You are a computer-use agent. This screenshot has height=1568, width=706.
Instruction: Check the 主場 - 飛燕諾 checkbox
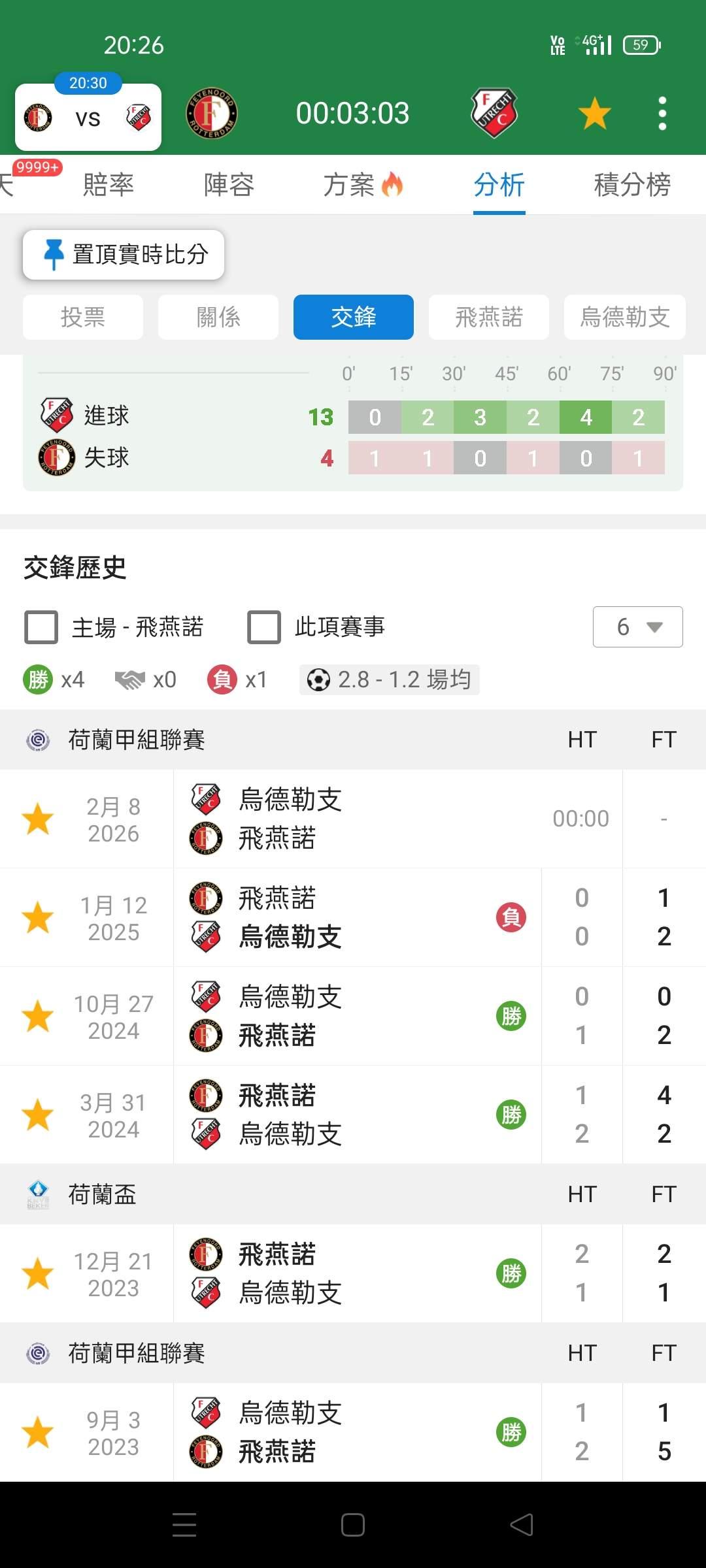coord(41,627)
